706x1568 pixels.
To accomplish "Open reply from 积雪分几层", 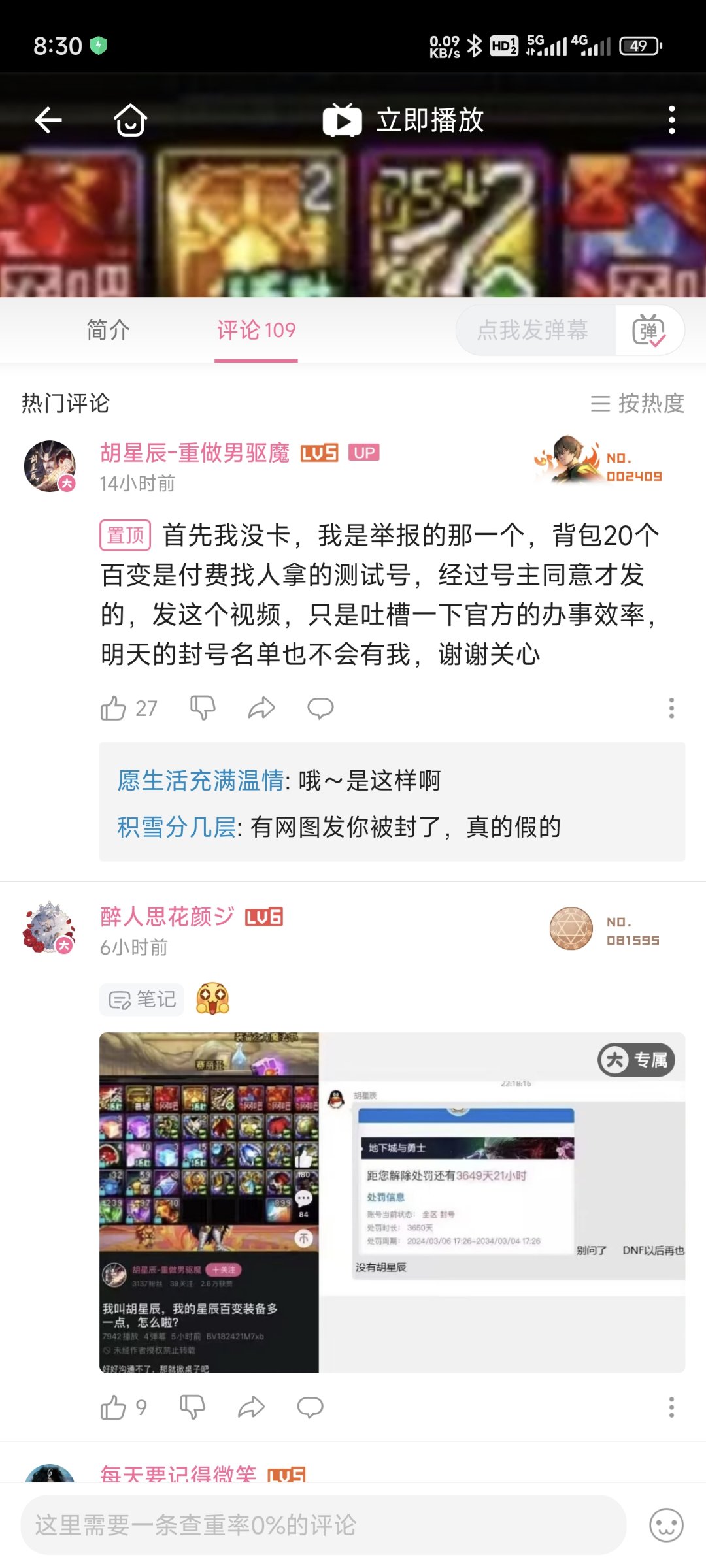I will 339,827.
